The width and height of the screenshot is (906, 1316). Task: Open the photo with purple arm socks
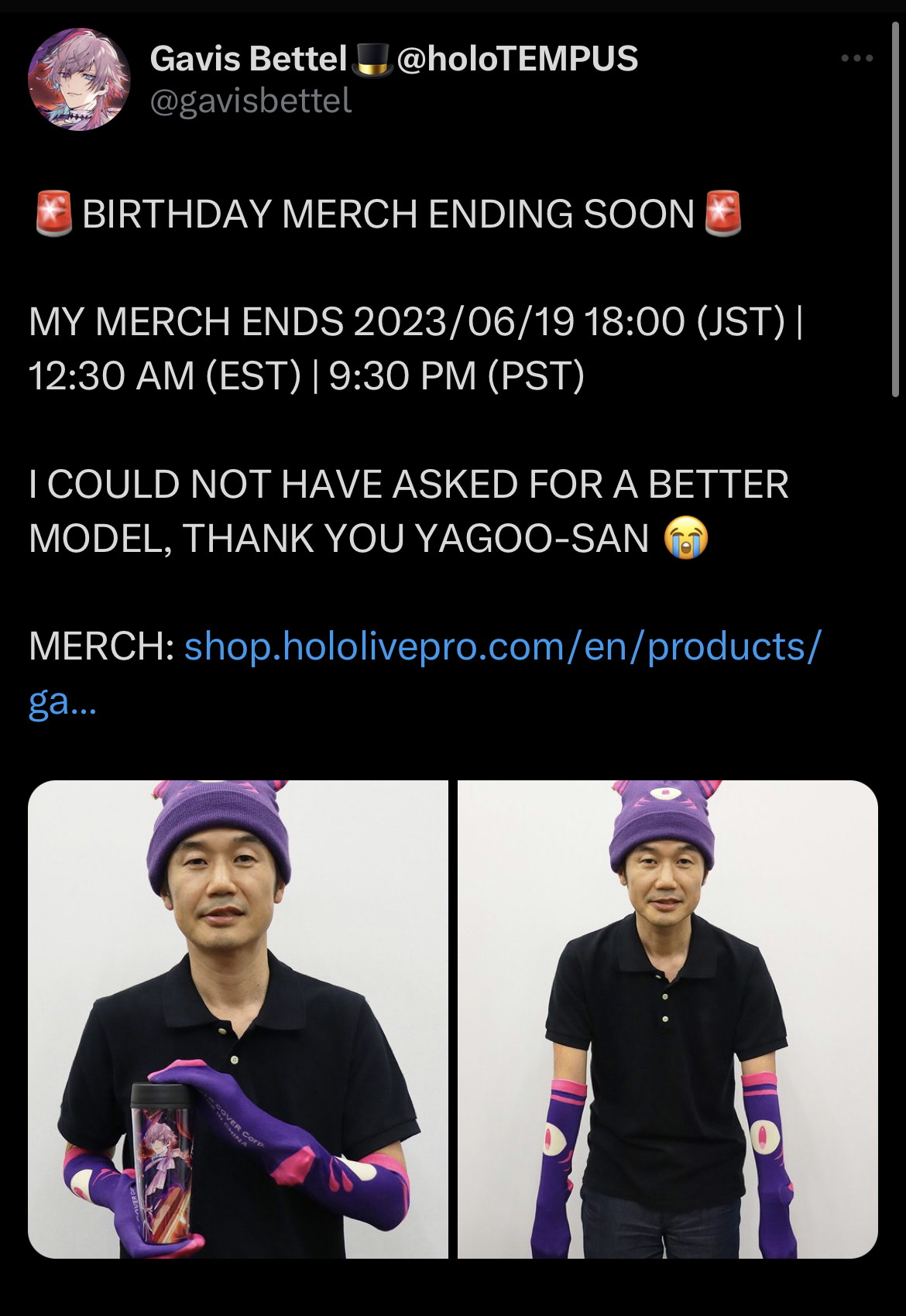(x=667, y=1019)
